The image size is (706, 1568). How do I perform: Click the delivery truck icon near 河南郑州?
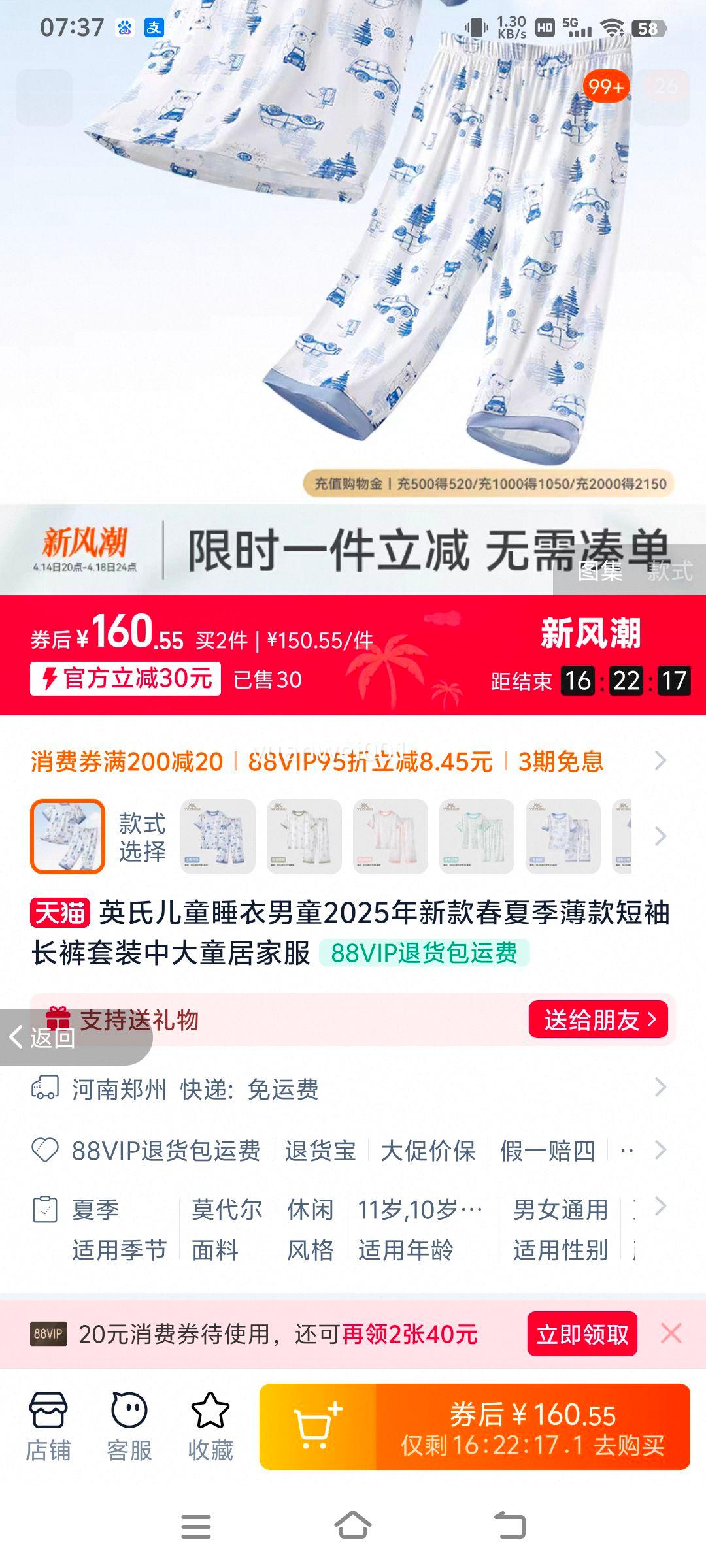[46, 1086]
